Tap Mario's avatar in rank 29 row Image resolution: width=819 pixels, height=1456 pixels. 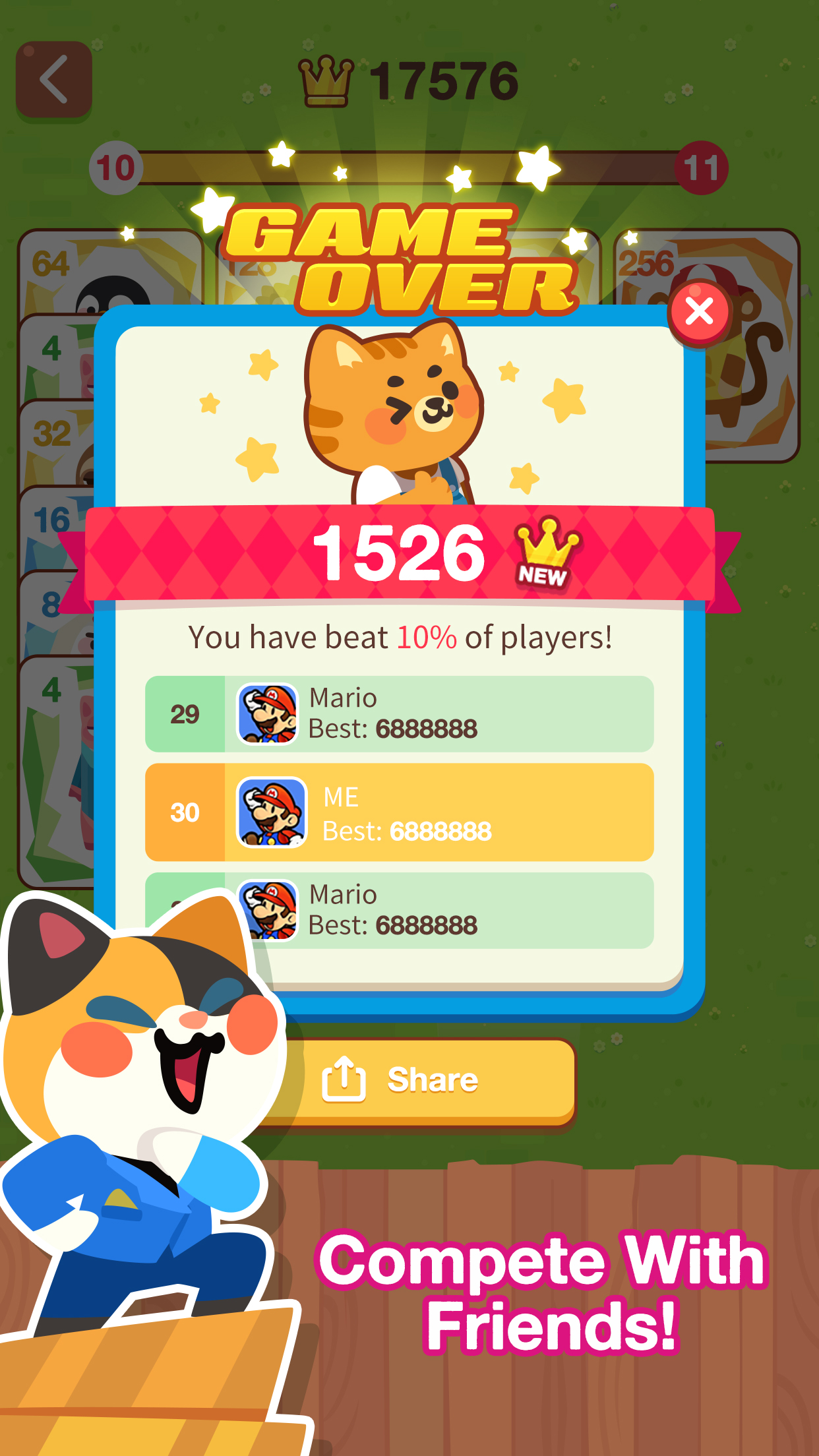(x=268, y=713)
